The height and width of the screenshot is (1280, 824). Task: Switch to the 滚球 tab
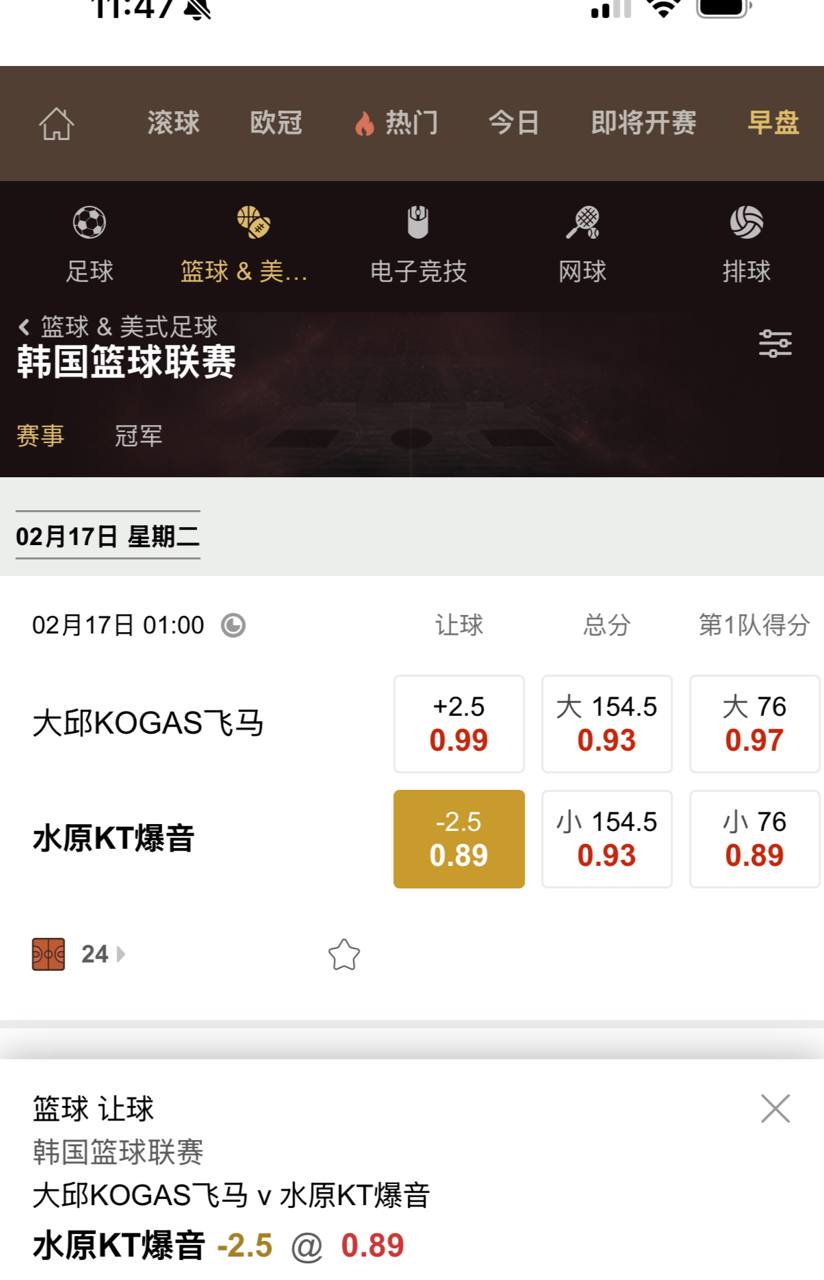[173, 123]
